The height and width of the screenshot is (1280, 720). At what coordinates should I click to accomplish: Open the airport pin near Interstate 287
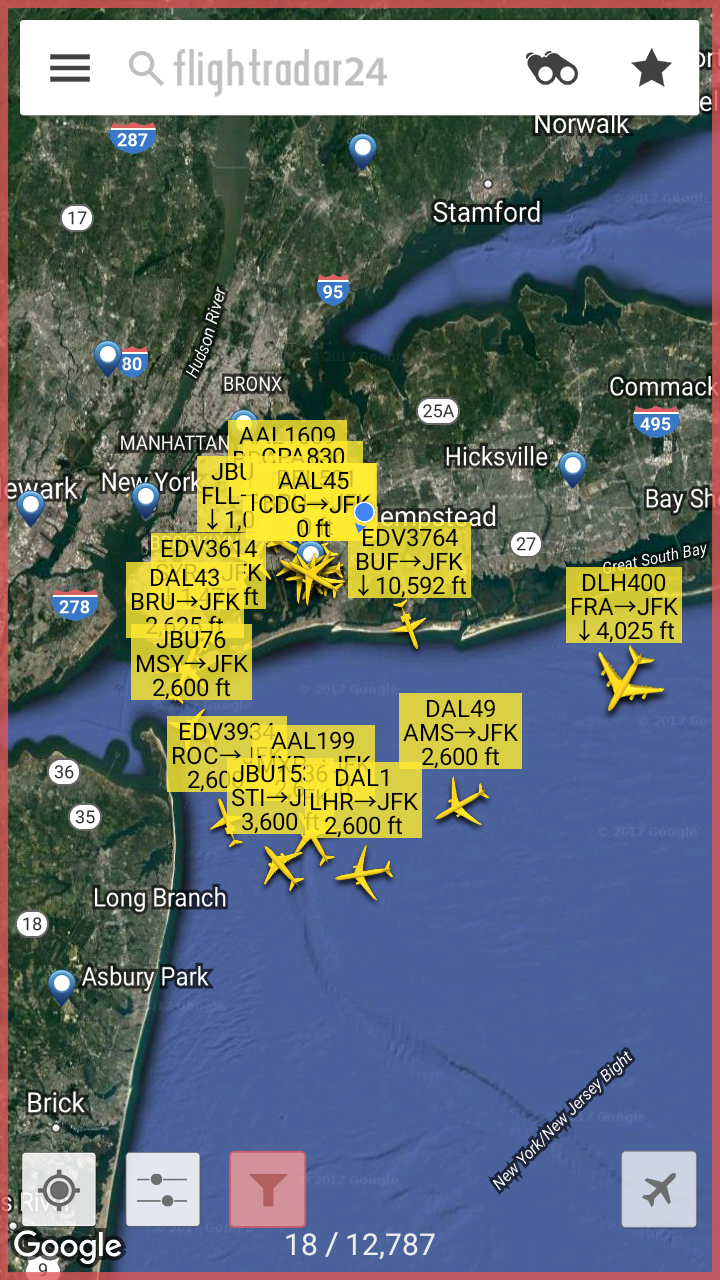(362, 150)
